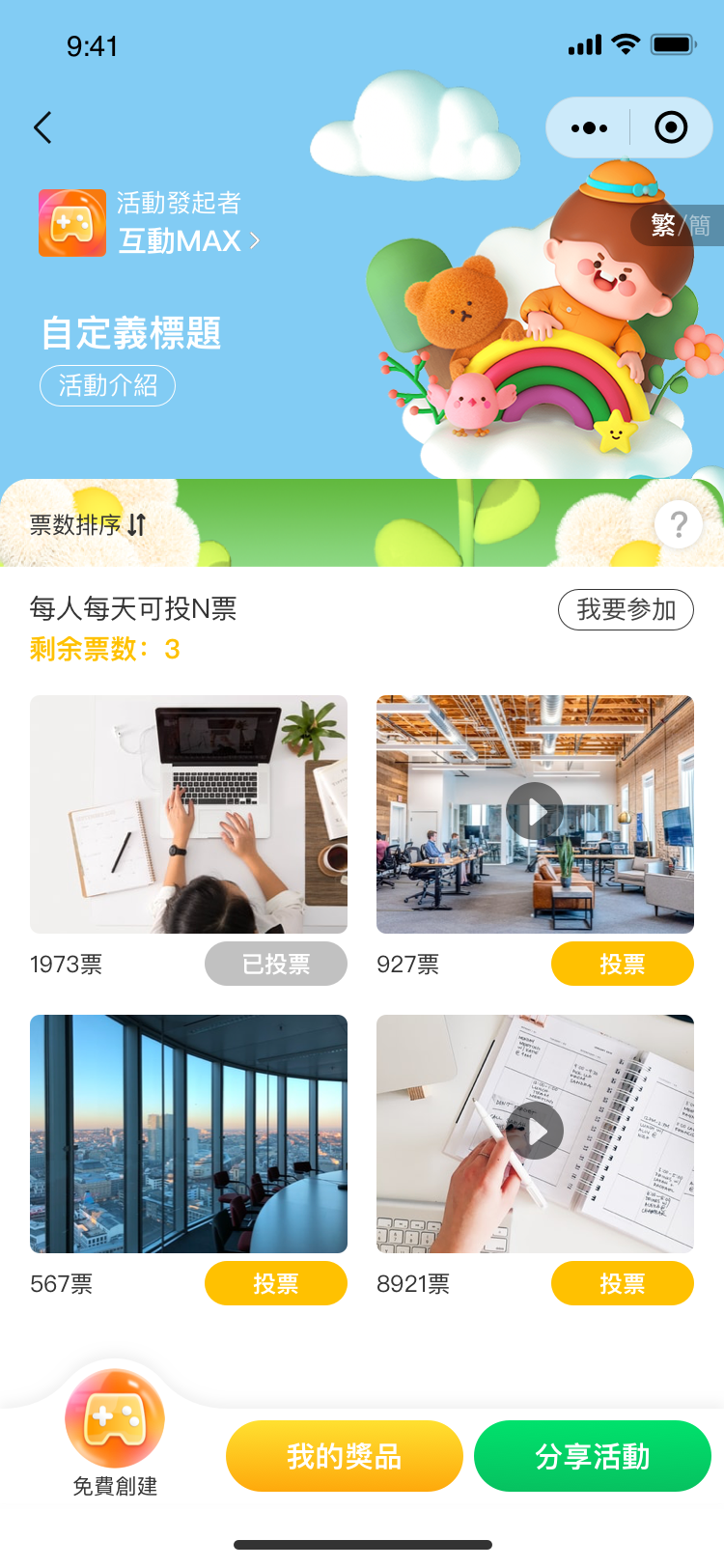Open the 活動介紹 introduction
This screenshot has height=1568, width=724.
coord(107,386)
